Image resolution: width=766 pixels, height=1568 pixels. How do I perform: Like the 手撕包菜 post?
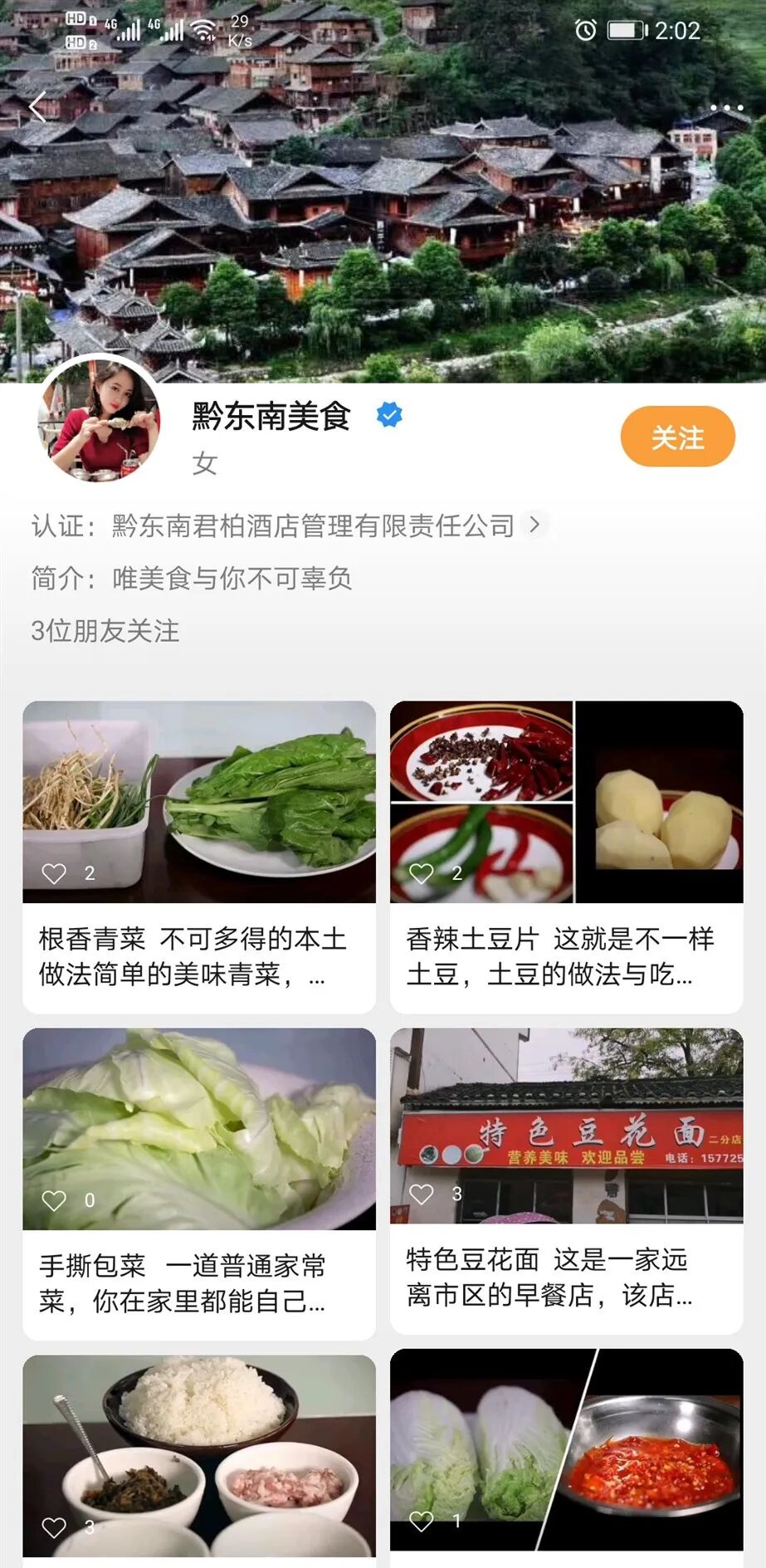point(55,1200)
